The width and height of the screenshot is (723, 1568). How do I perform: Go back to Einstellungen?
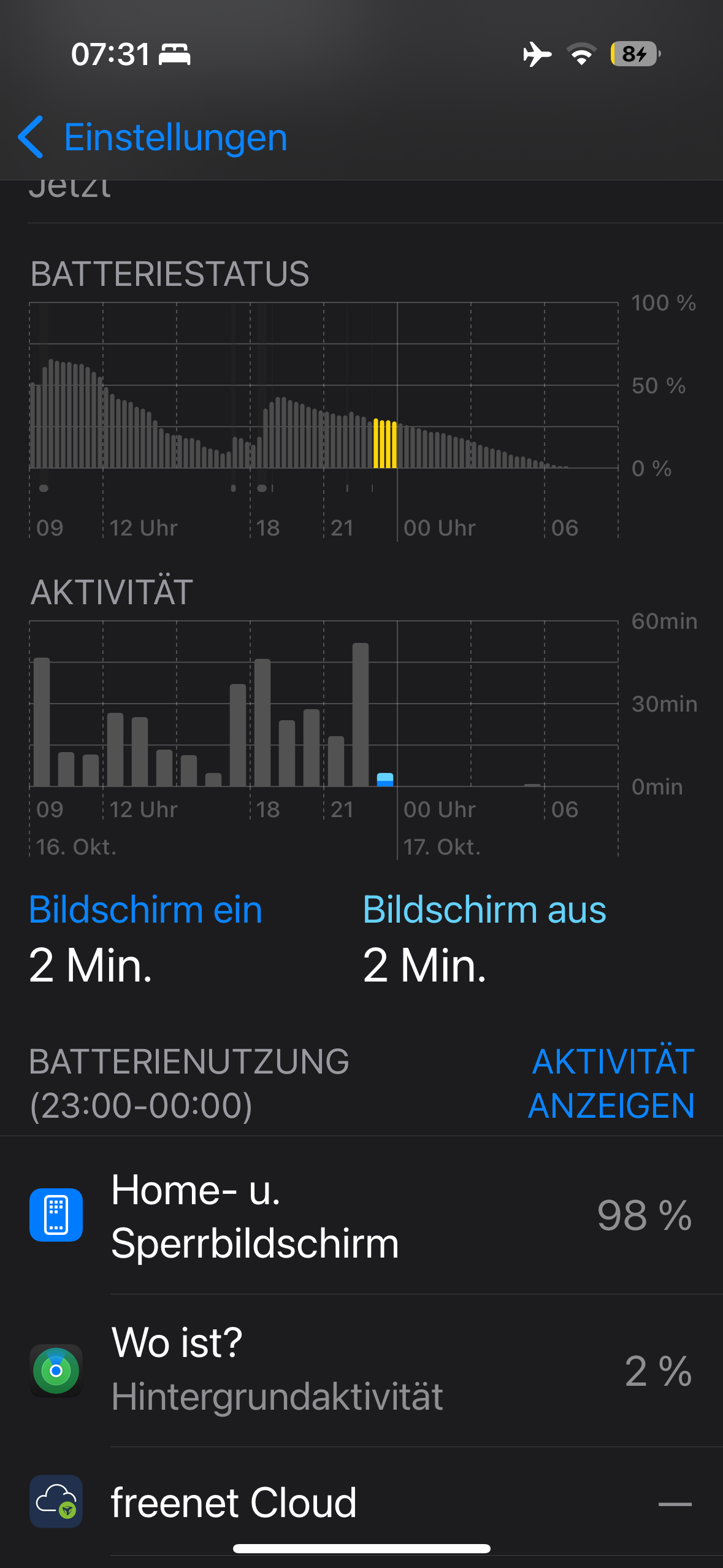tap(153, 137)
